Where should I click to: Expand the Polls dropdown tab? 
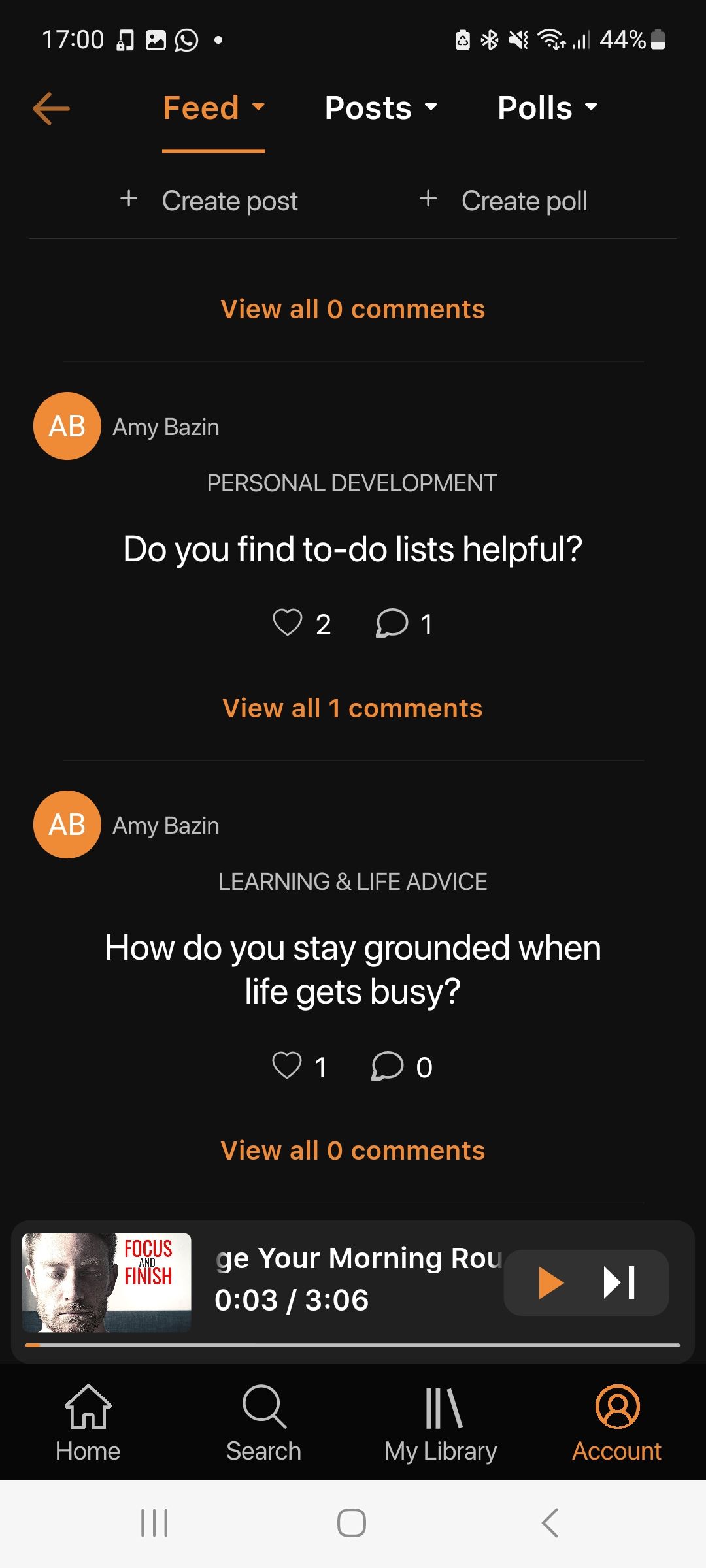[x=547, y=108]
